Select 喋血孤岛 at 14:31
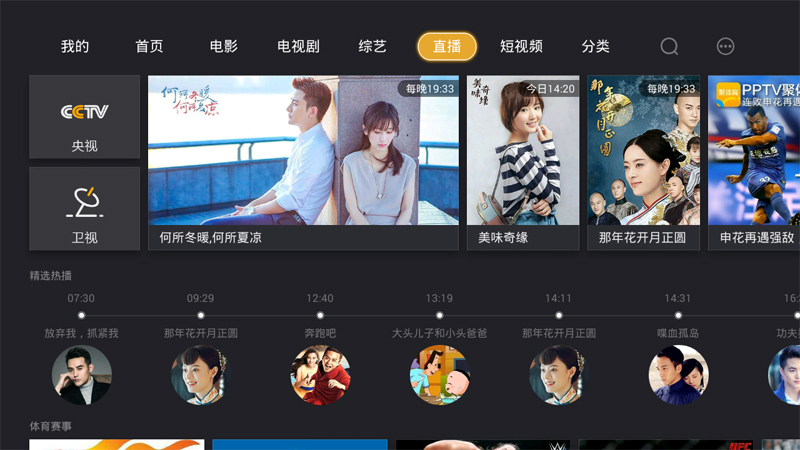The width and height of the screenshot is (800, 450). [678, 374]
